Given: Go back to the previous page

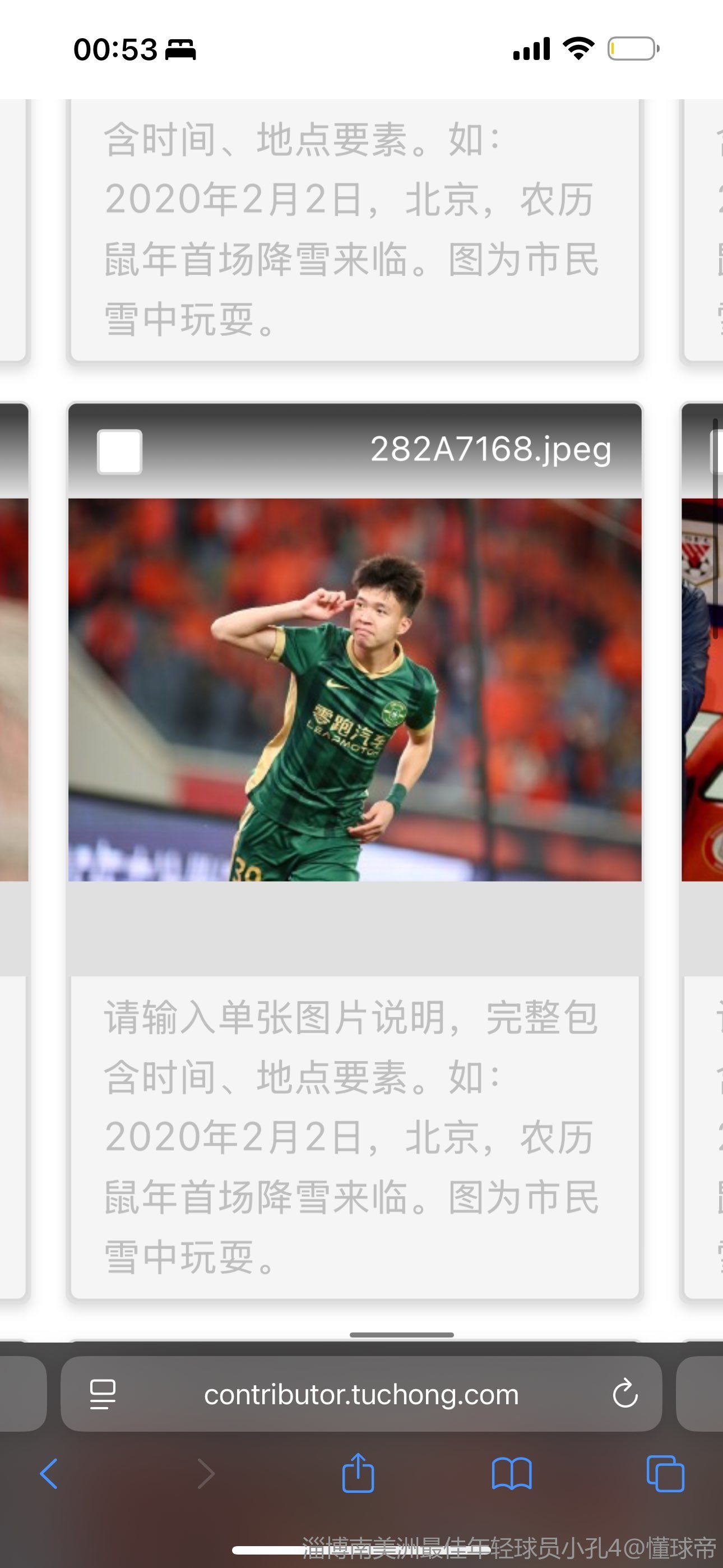Looking at the screenshot, I should 49,1474.
